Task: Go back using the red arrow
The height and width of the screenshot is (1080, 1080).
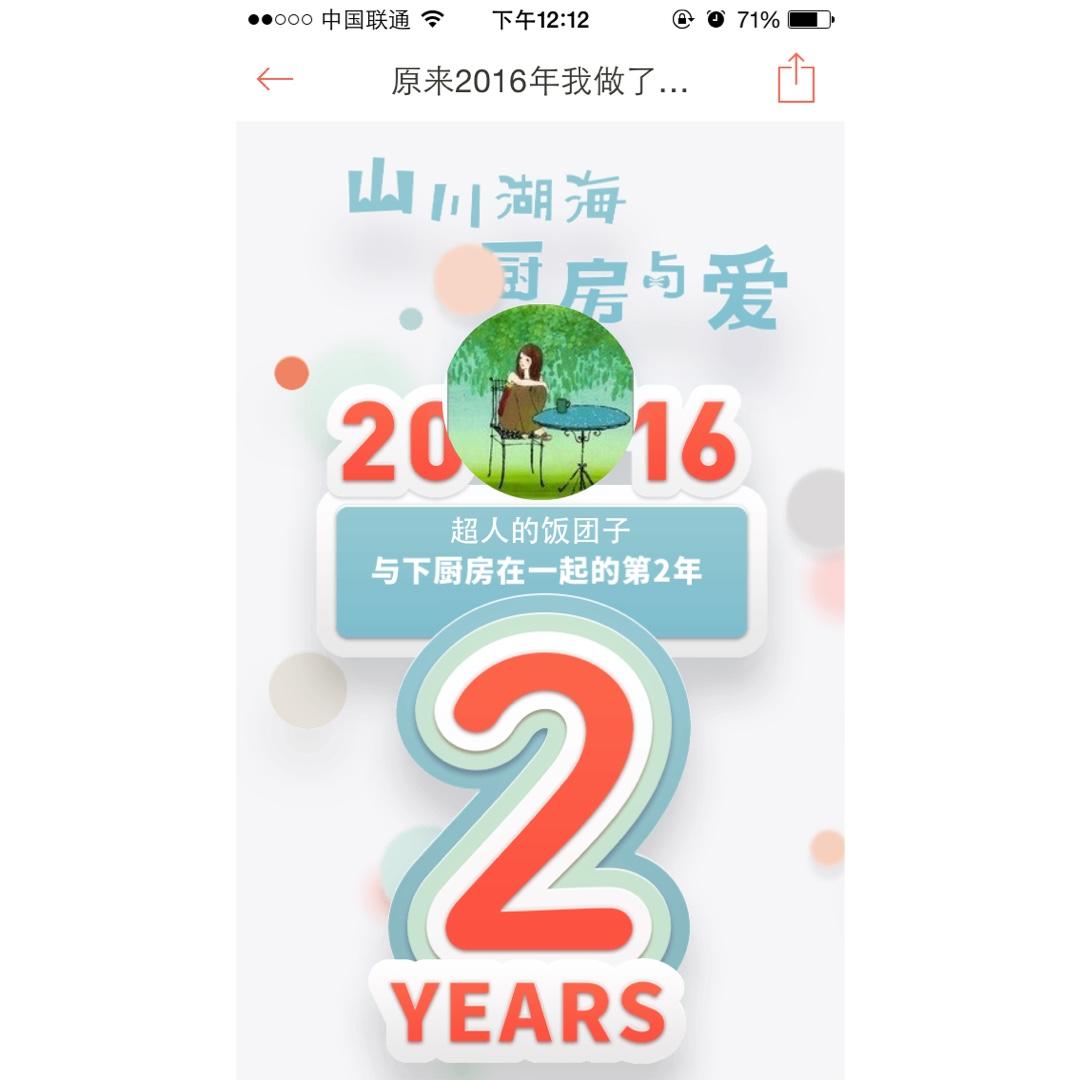Action: pyautogui.click(x=274, y=80)
